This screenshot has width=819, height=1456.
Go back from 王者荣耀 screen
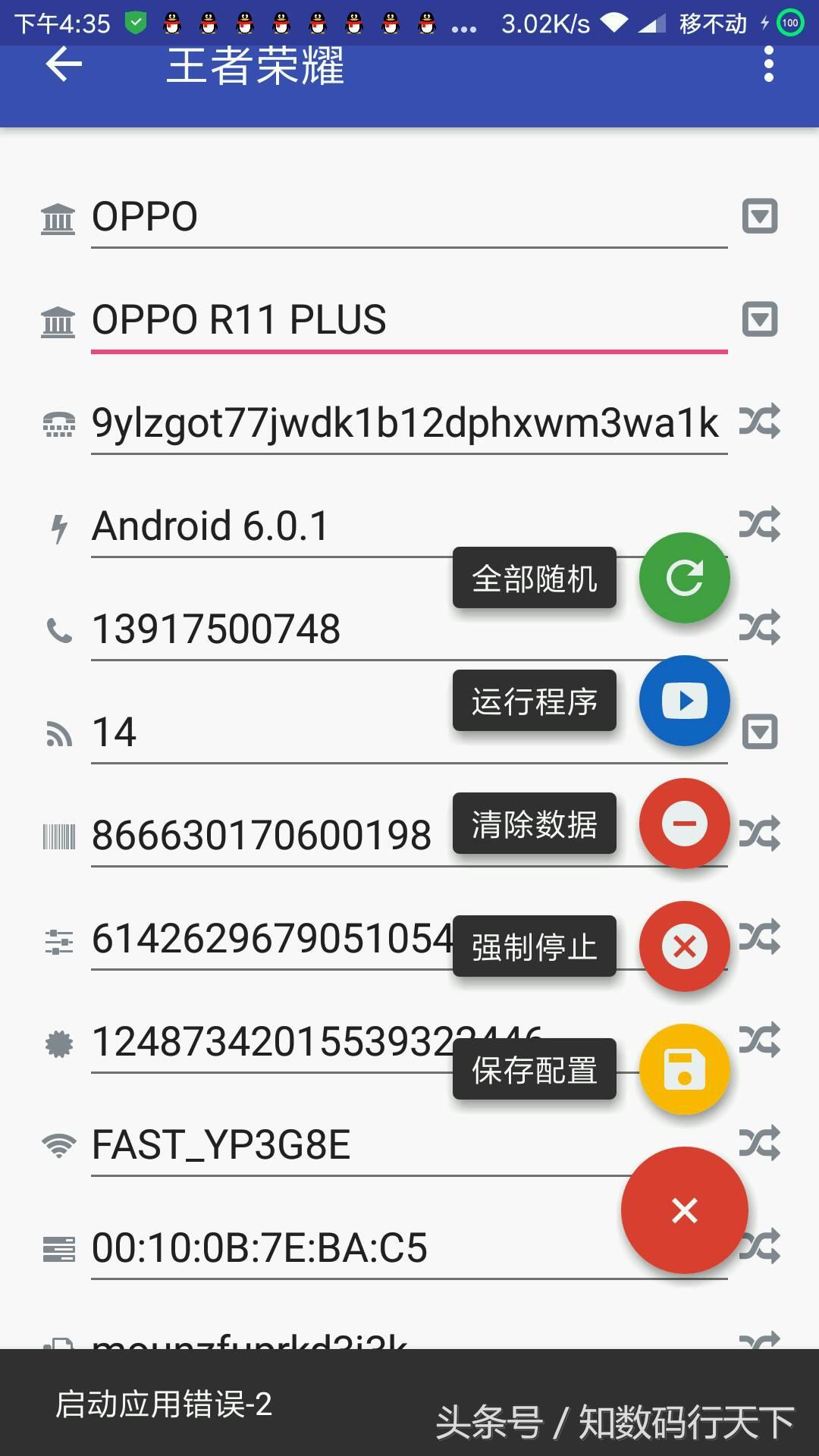click(x=64, y=64)
